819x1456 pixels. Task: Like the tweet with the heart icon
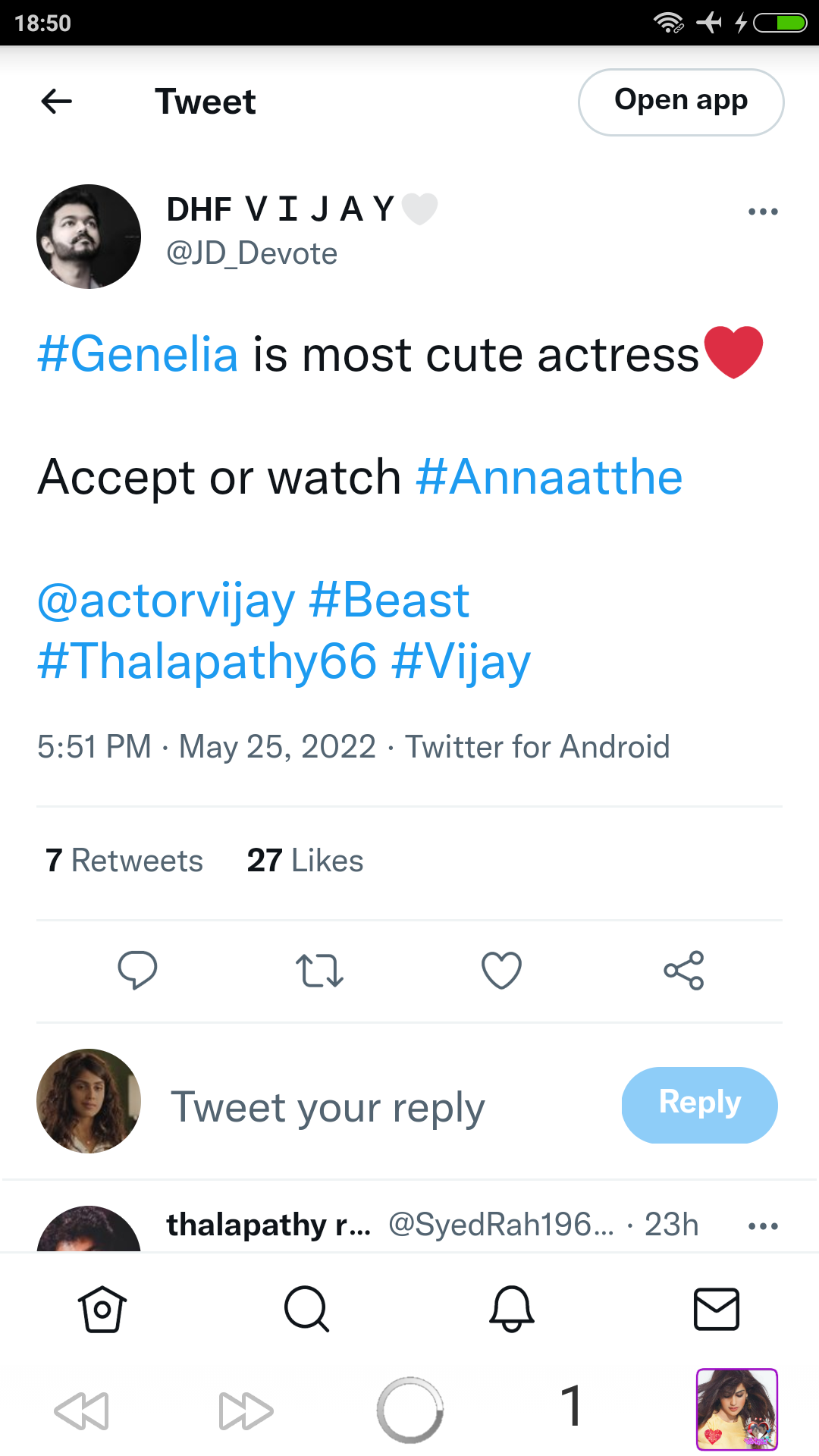pyautogui.click(x=501, y=970)
